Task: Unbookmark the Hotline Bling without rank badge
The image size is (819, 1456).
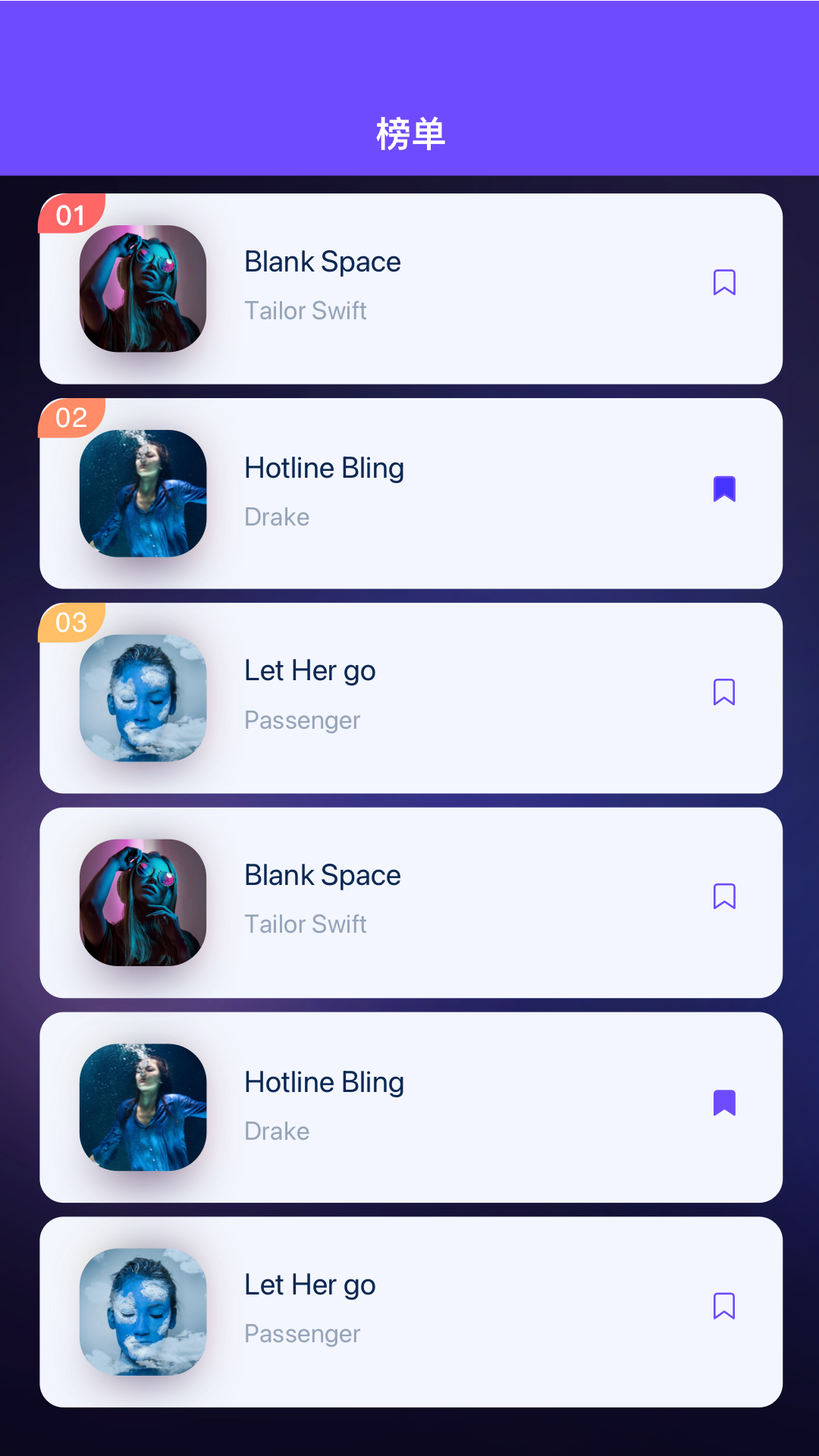Action: pyautogui.click(x=724, y=1103)
